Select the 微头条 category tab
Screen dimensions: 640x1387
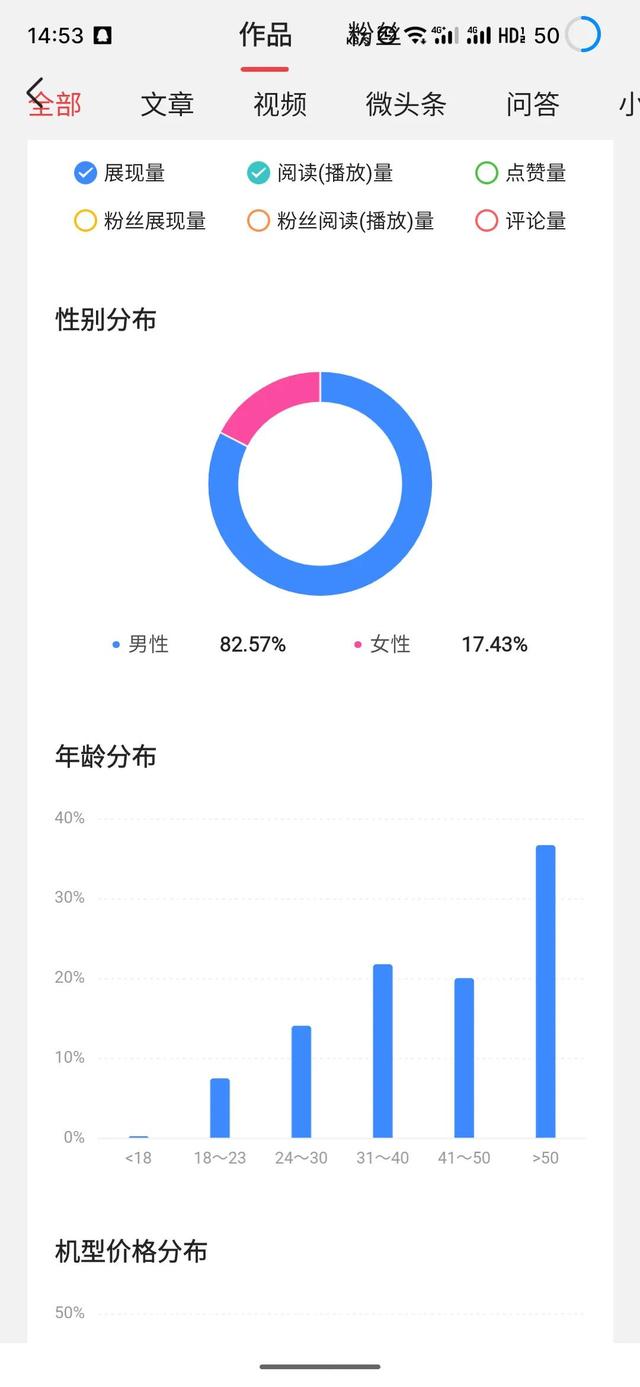click(x=406, y=104)
